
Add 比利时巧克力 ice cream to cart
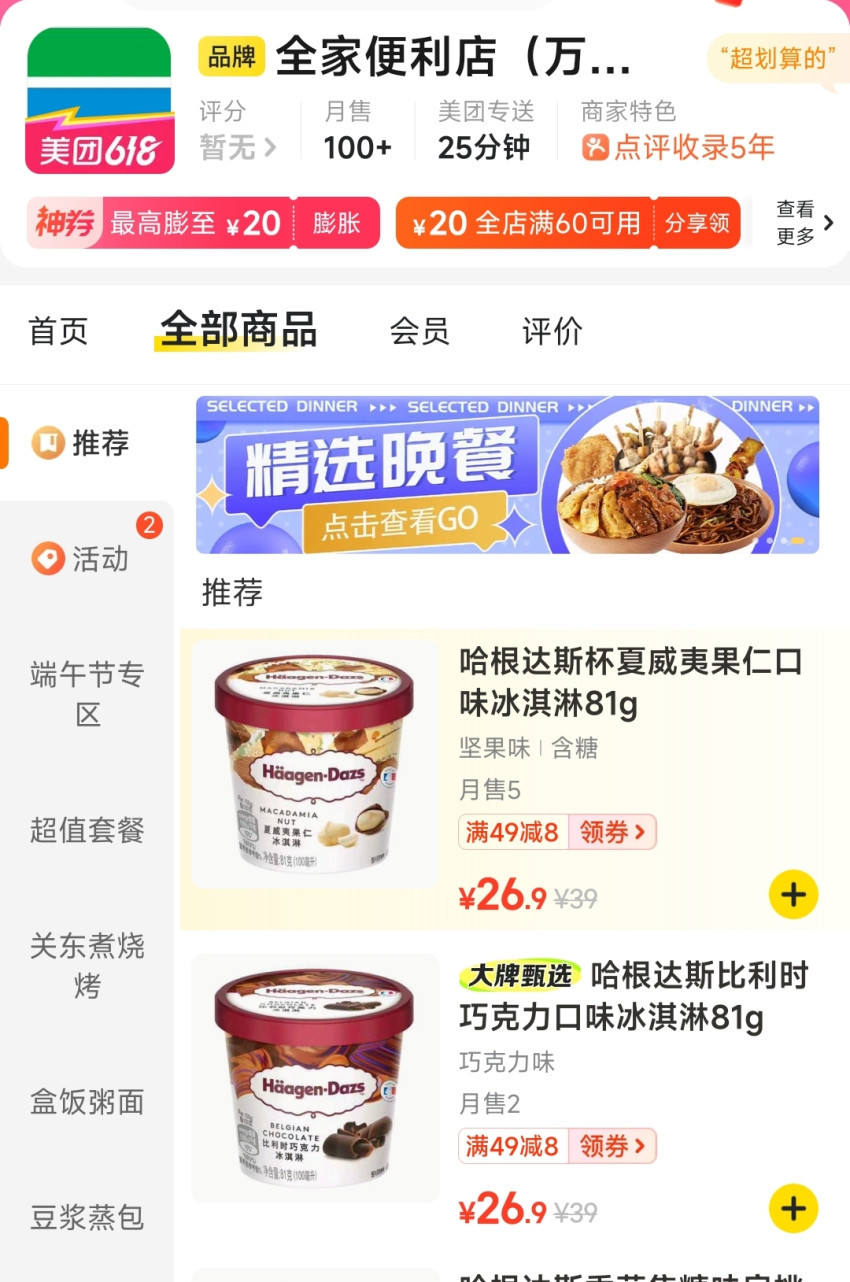(793, 1208)
